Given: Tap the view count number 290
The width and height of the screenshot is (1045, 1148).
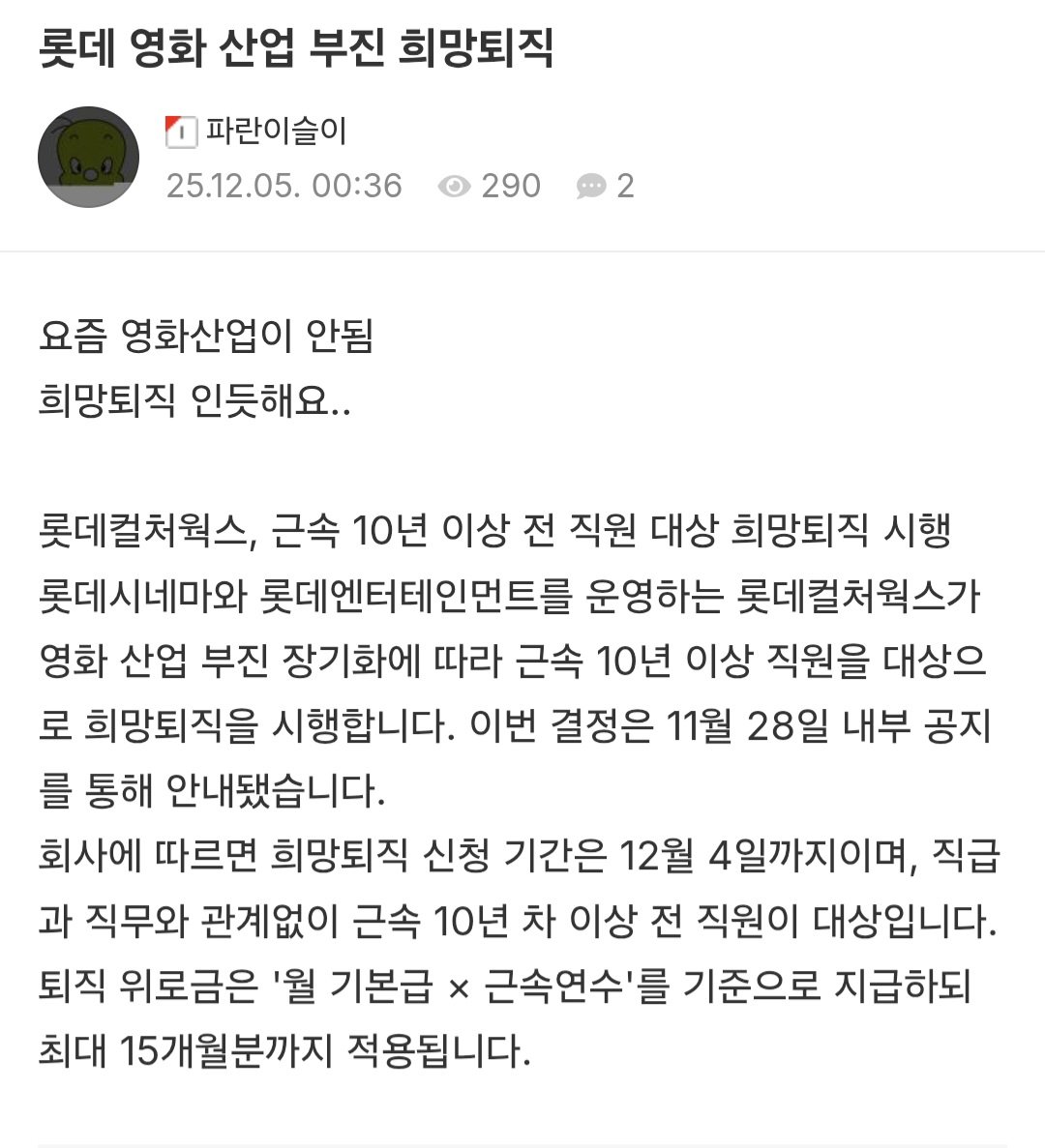Looking at the screenshot, I should click(510, 186).
